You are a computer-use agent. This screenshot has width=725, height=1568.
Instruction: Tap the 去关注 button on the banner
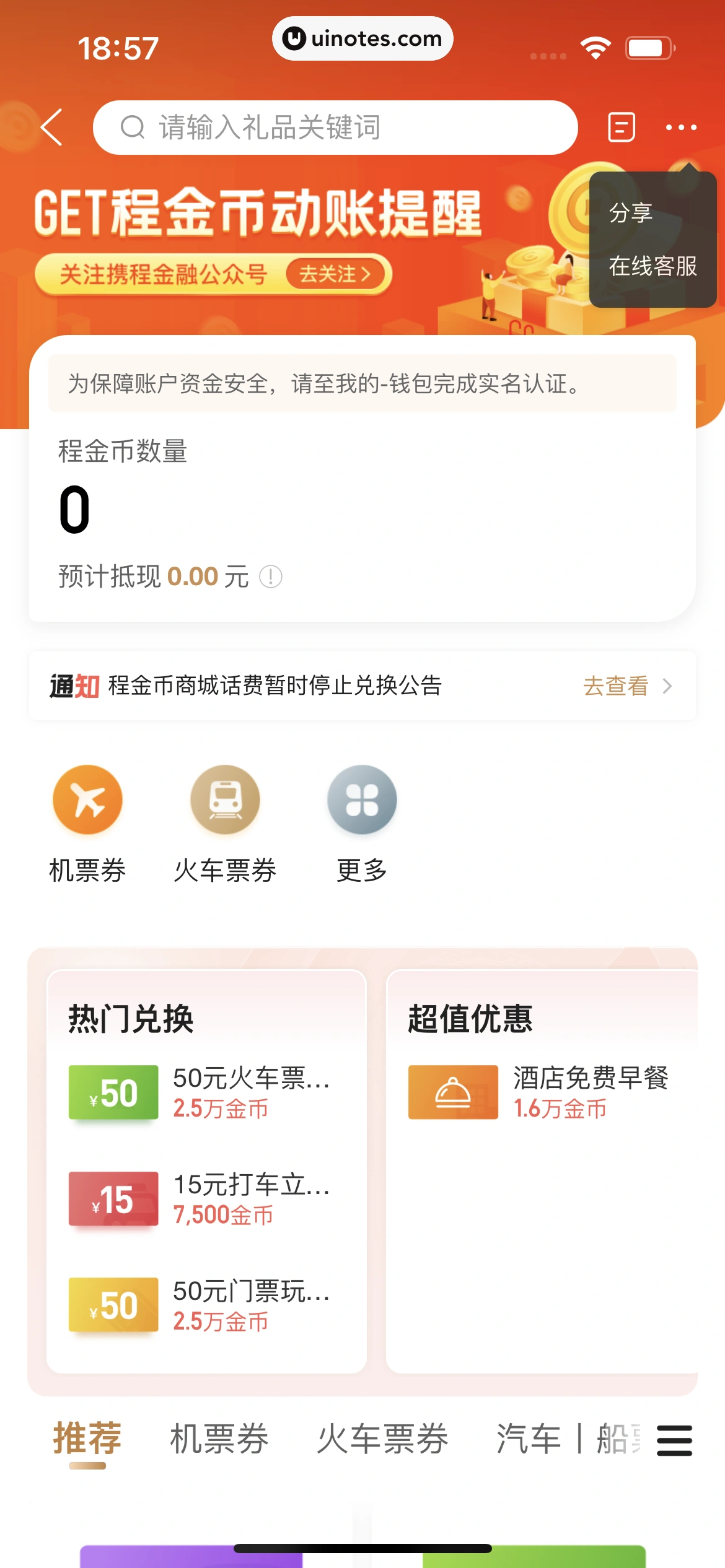(x=335, y=274)
